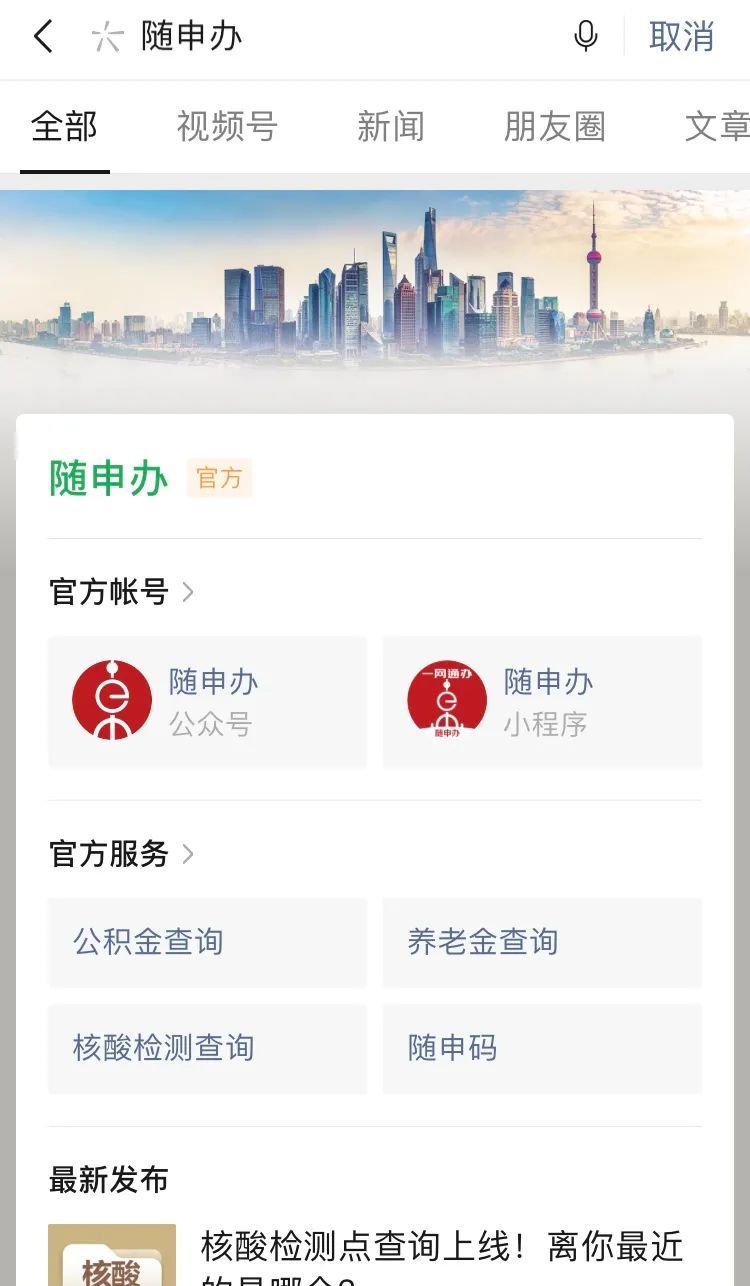Select 核酸检测查询
The width and height of the screenshot is (750, 1286).
tap(207, 1048)
